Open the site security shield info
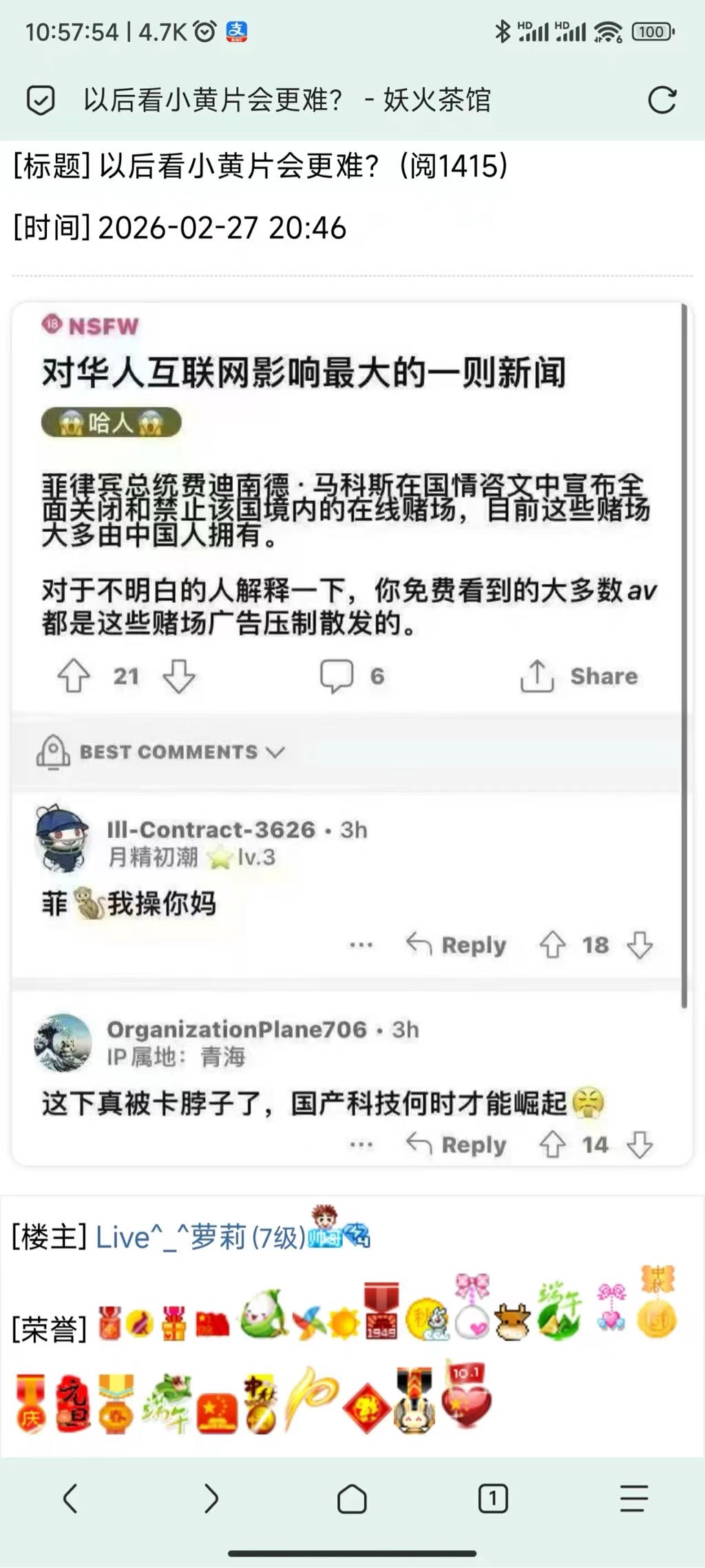Viewport: 705px width, 1568px height. point(41,101)
